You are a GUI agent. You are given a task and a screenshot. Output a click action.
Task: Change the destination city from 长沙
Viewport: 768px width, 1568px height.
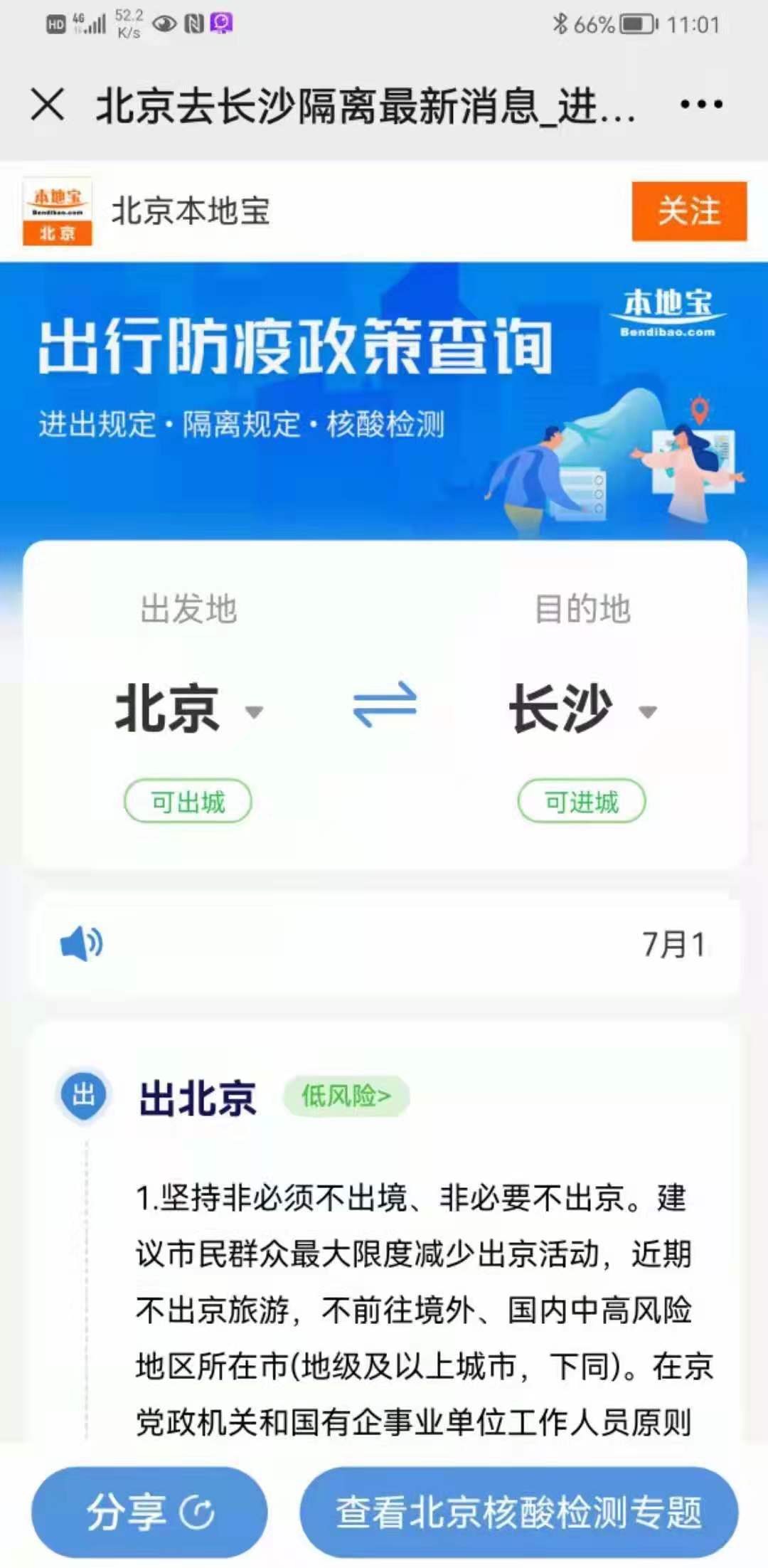(582, 709)
